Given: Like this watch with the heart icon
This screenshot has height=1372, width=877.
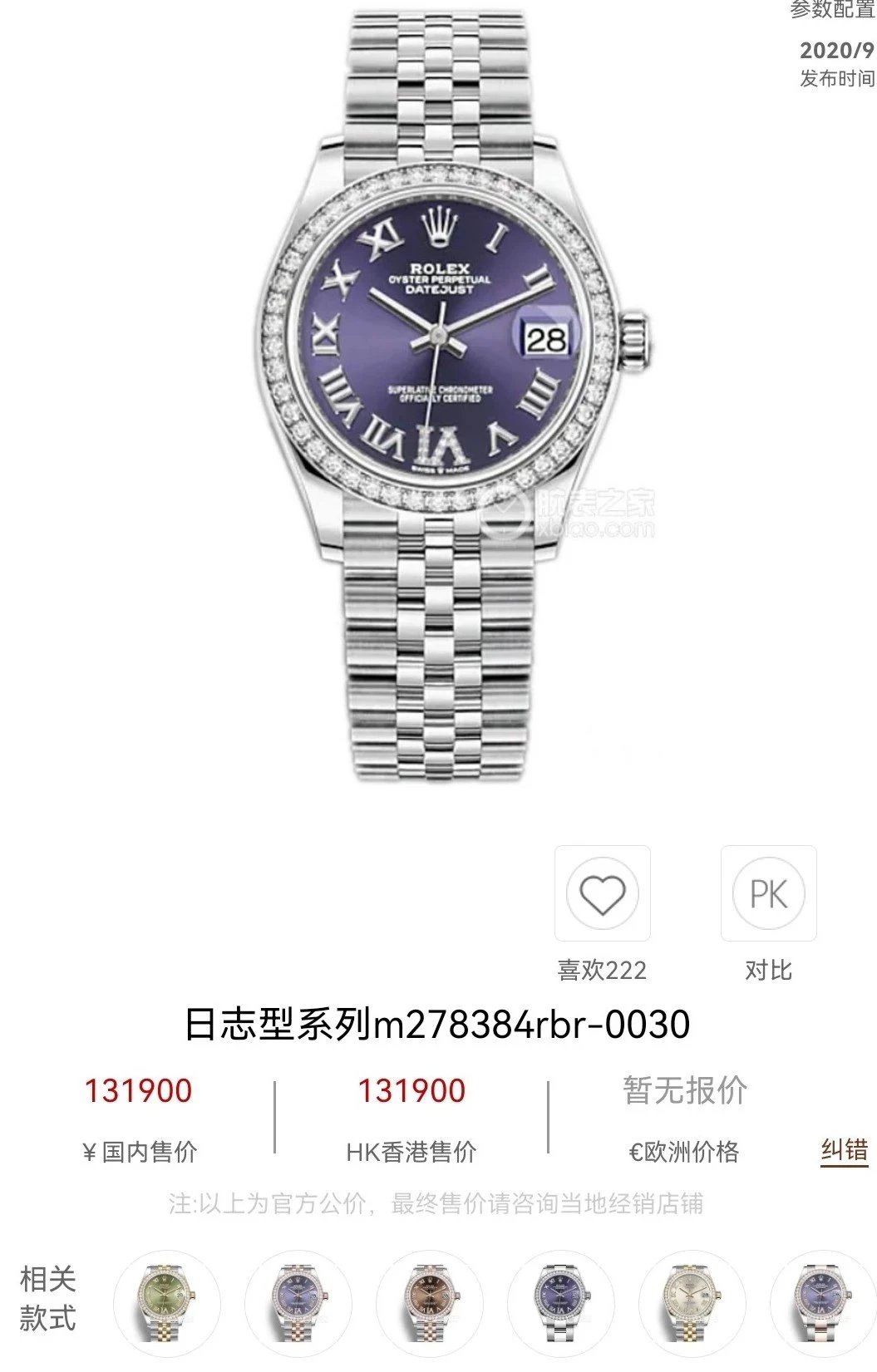Looking at the screenshot, I should [x=602, y=893].
